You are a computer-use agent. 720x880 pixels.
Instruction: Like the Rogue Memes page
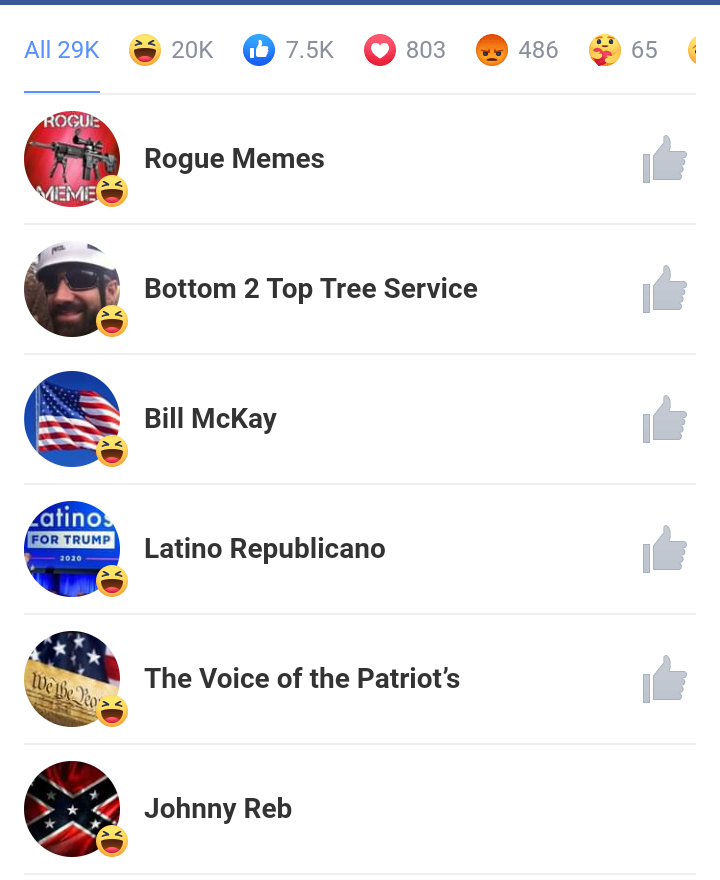[x=665, y=159]
